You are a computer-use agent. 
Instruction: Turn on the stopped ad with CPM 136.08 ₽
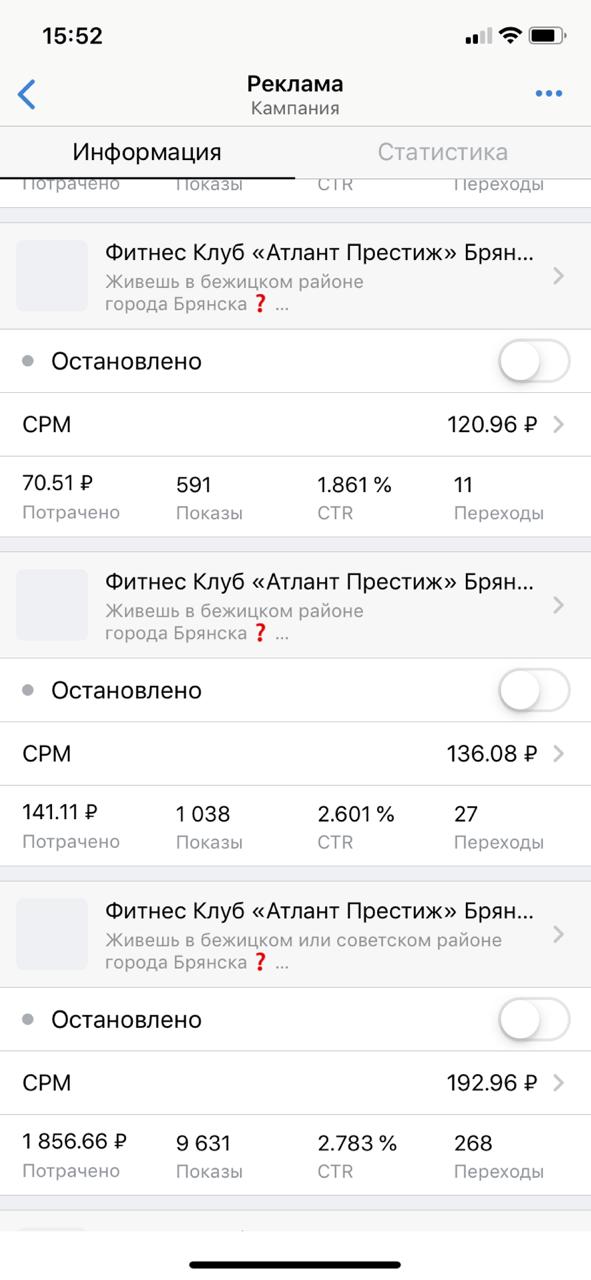tap(534, 691)
